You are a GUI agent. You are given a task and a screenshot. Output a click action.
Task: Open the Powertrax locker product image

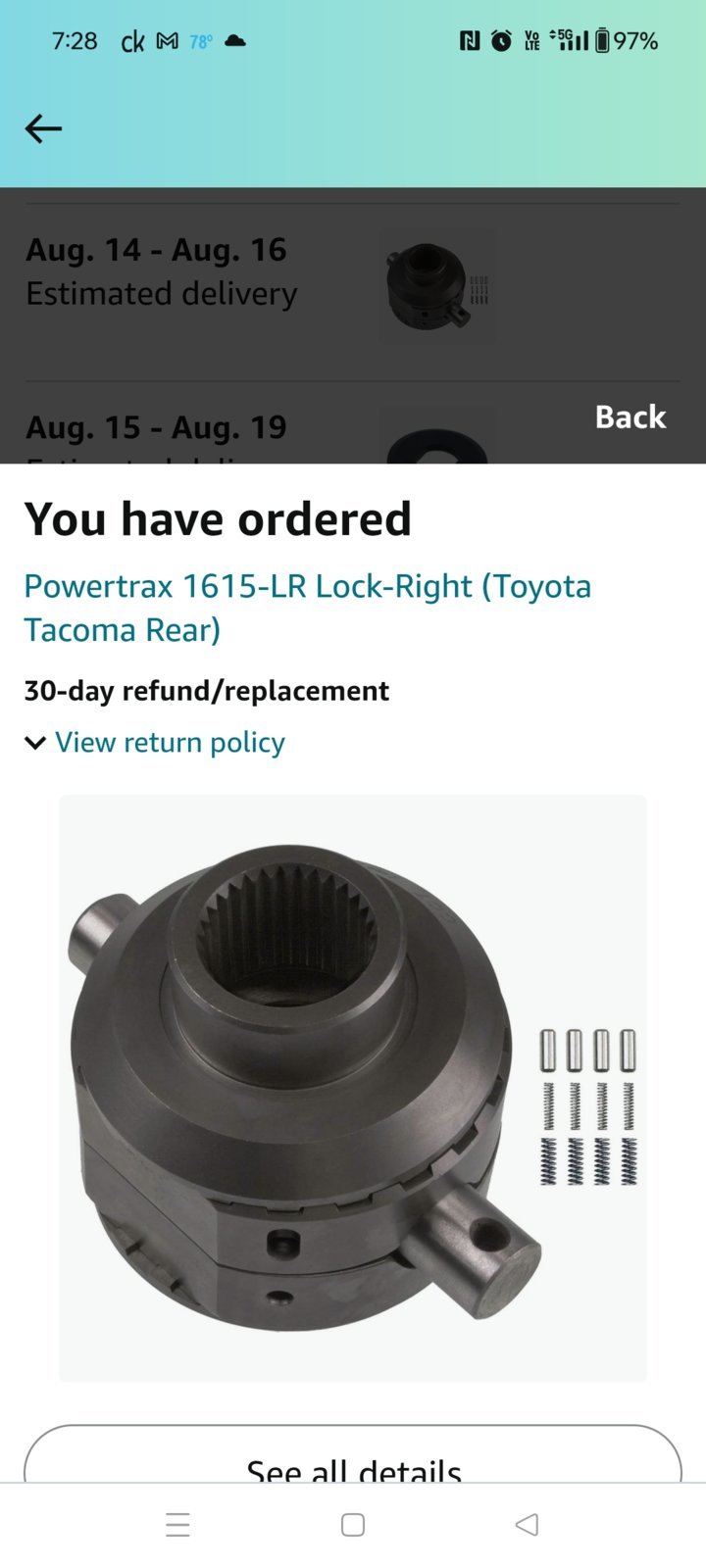point(353,1088)
